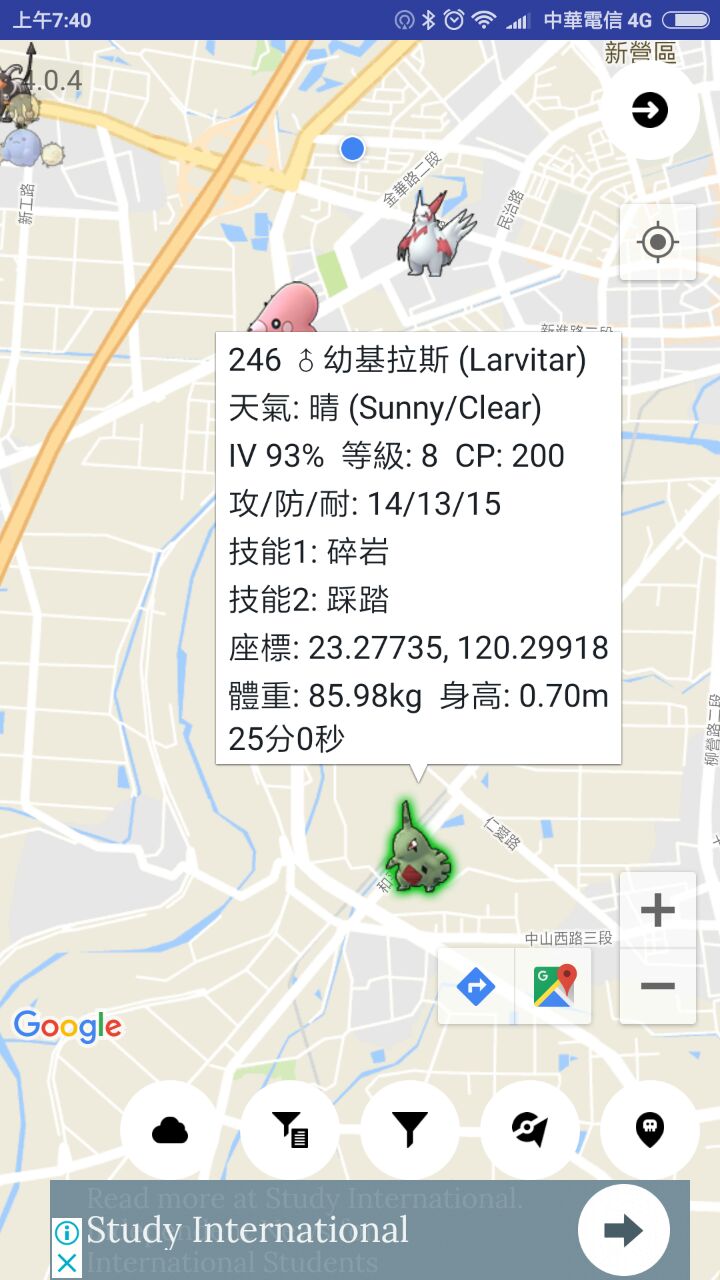Tap the Poké Ball arrow round button
This screenshot has height=1280, width=720.
point(530,1130)
